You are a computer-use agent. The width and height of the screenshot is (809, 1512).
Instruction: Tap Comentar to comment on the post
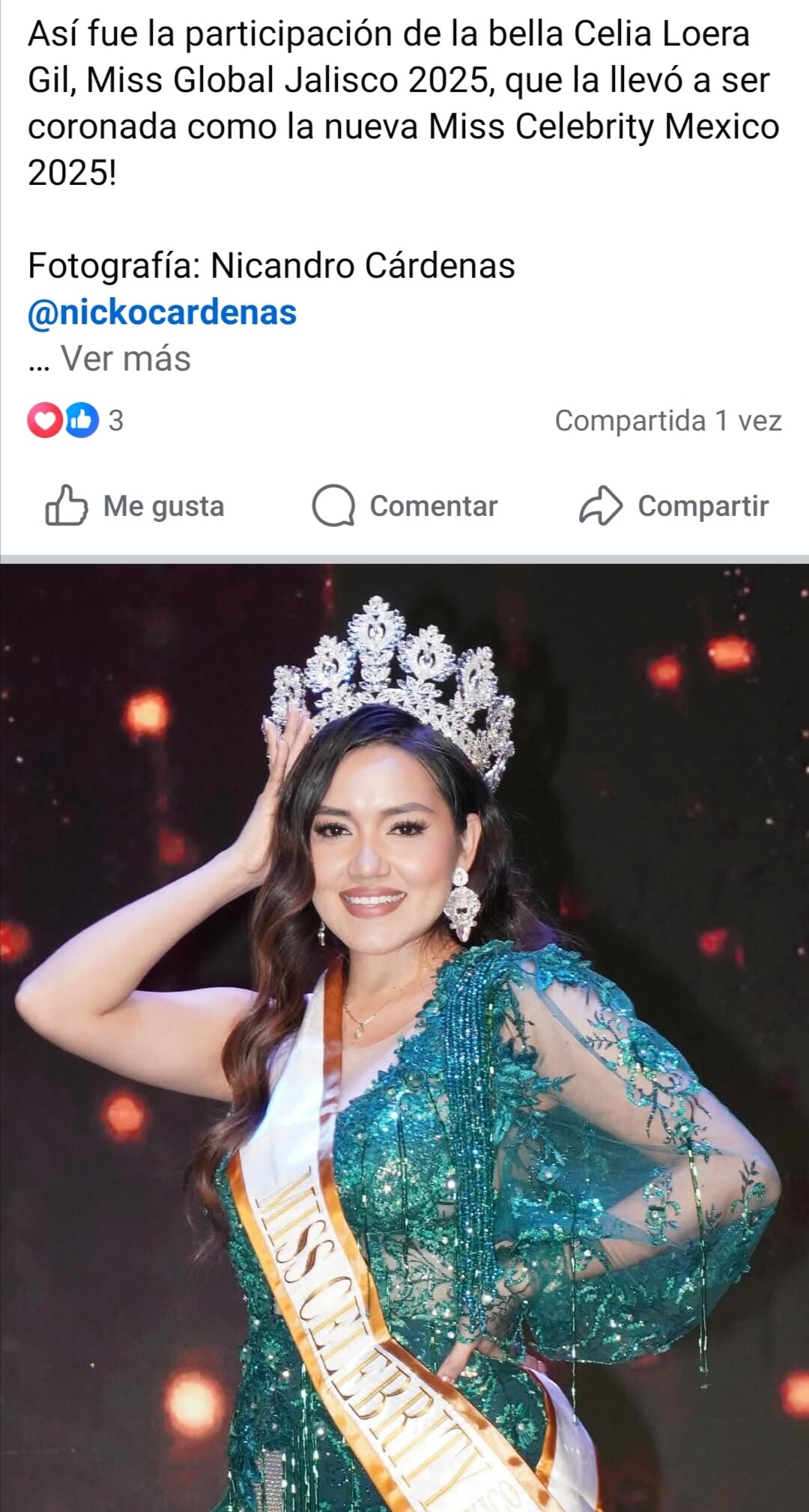[405, 506]
